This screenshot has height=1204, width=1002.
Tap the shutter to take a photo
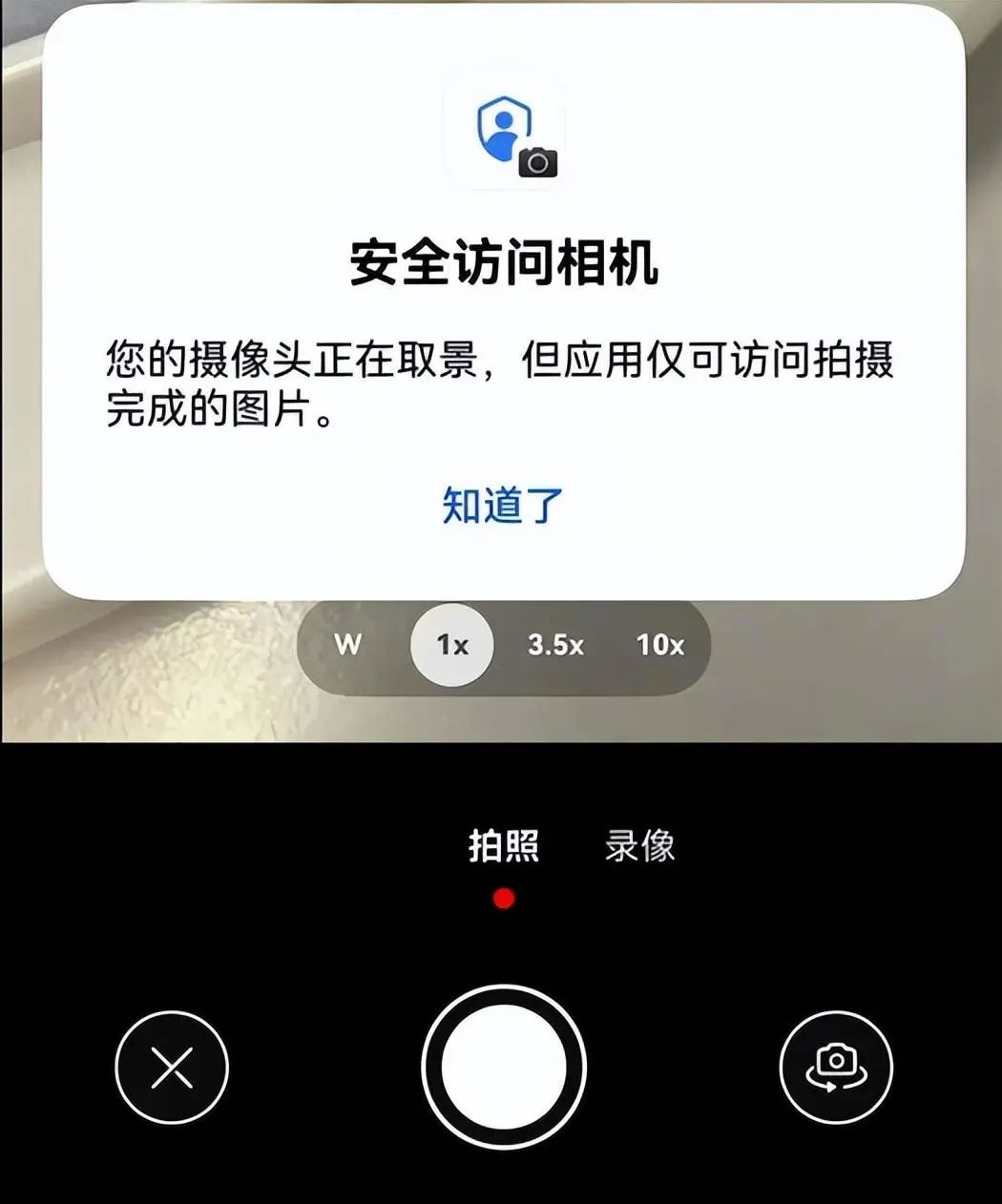(x=504, y=1067)
